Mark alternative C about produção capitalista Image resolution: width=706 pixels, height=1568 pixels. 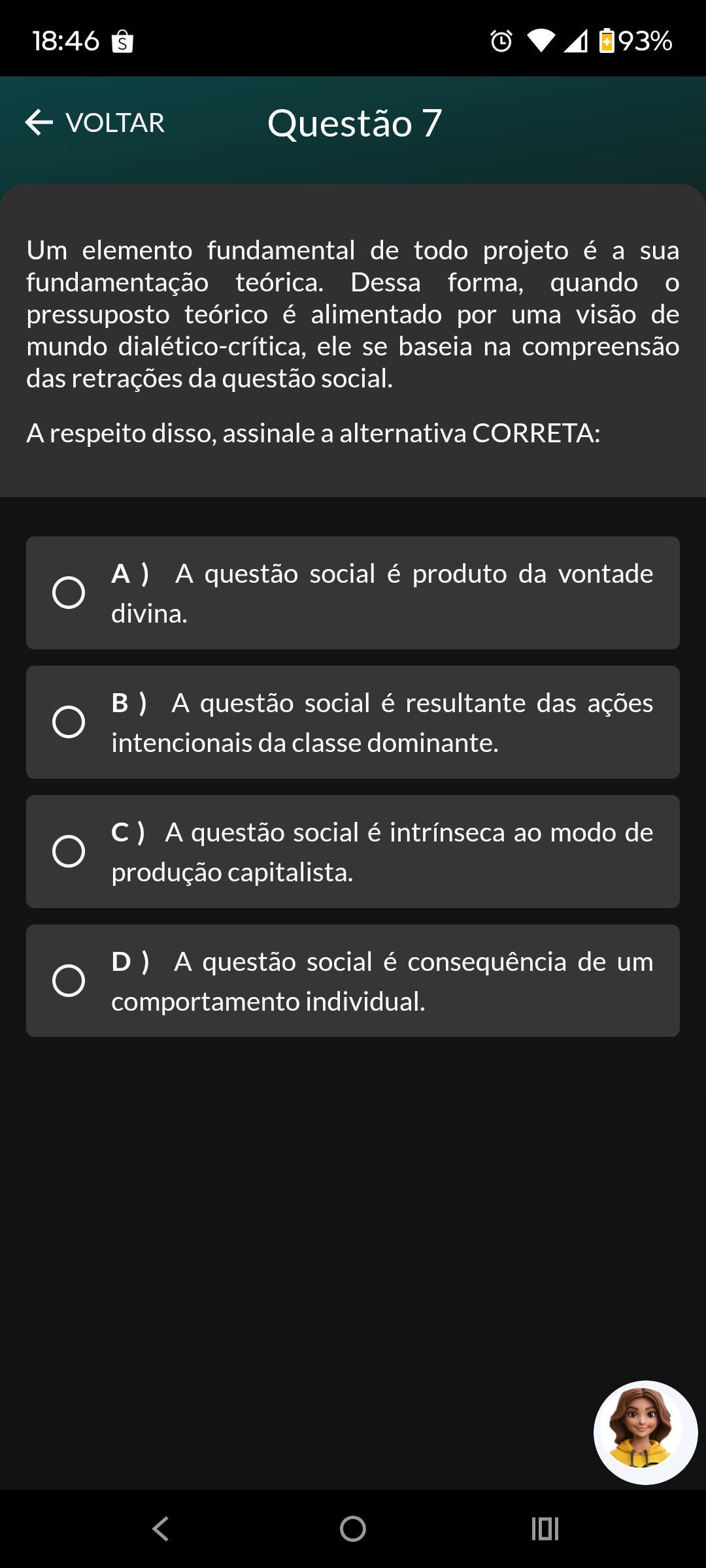pyautogui.click(x=69, y=851)
